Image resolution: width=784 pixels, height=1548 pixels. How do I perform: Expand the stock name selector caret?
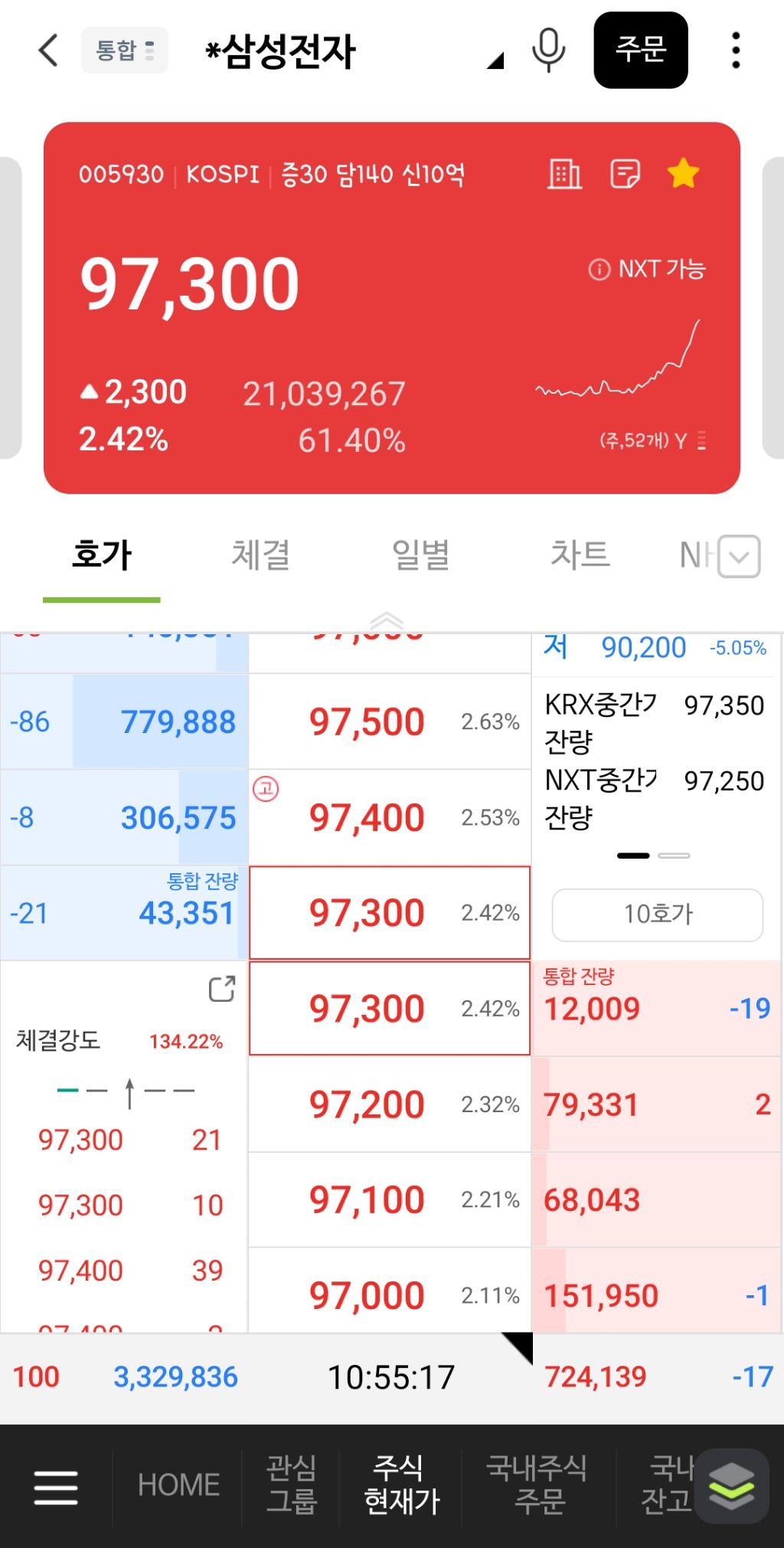(495, 61)
